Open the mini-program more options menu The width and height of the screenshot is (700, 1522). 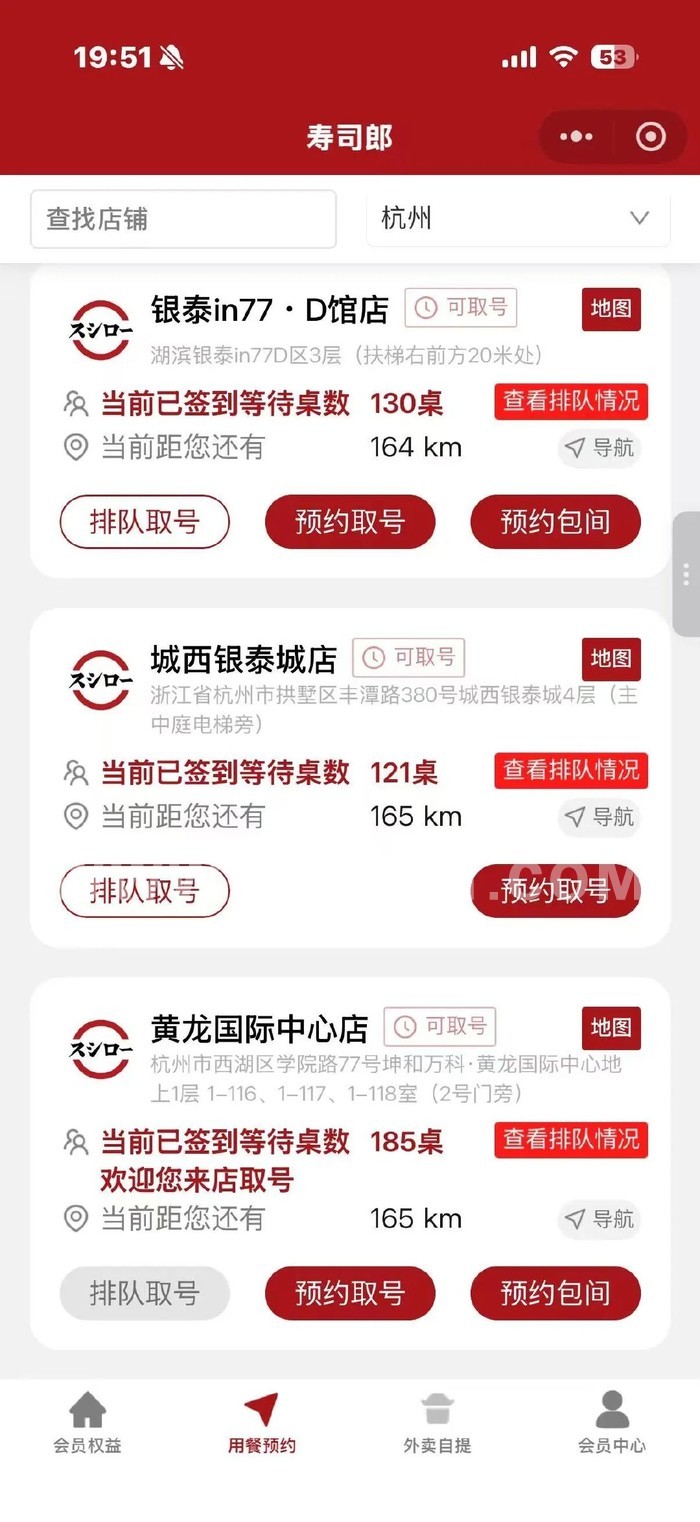[577, 137]
